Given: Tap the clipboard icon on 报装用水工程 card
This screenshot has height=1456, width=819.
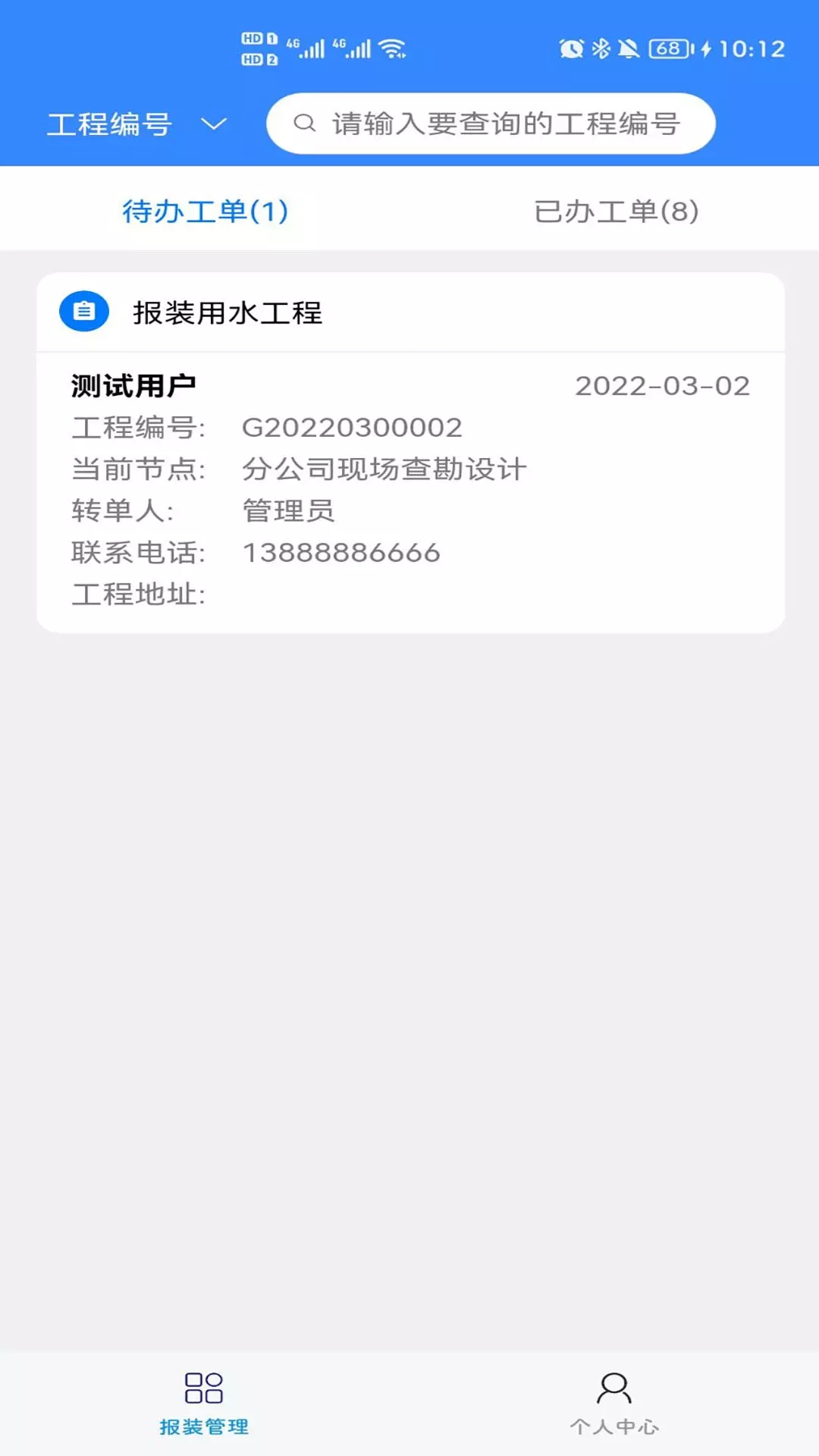Looking at the screenshot, I should [84, 310].
